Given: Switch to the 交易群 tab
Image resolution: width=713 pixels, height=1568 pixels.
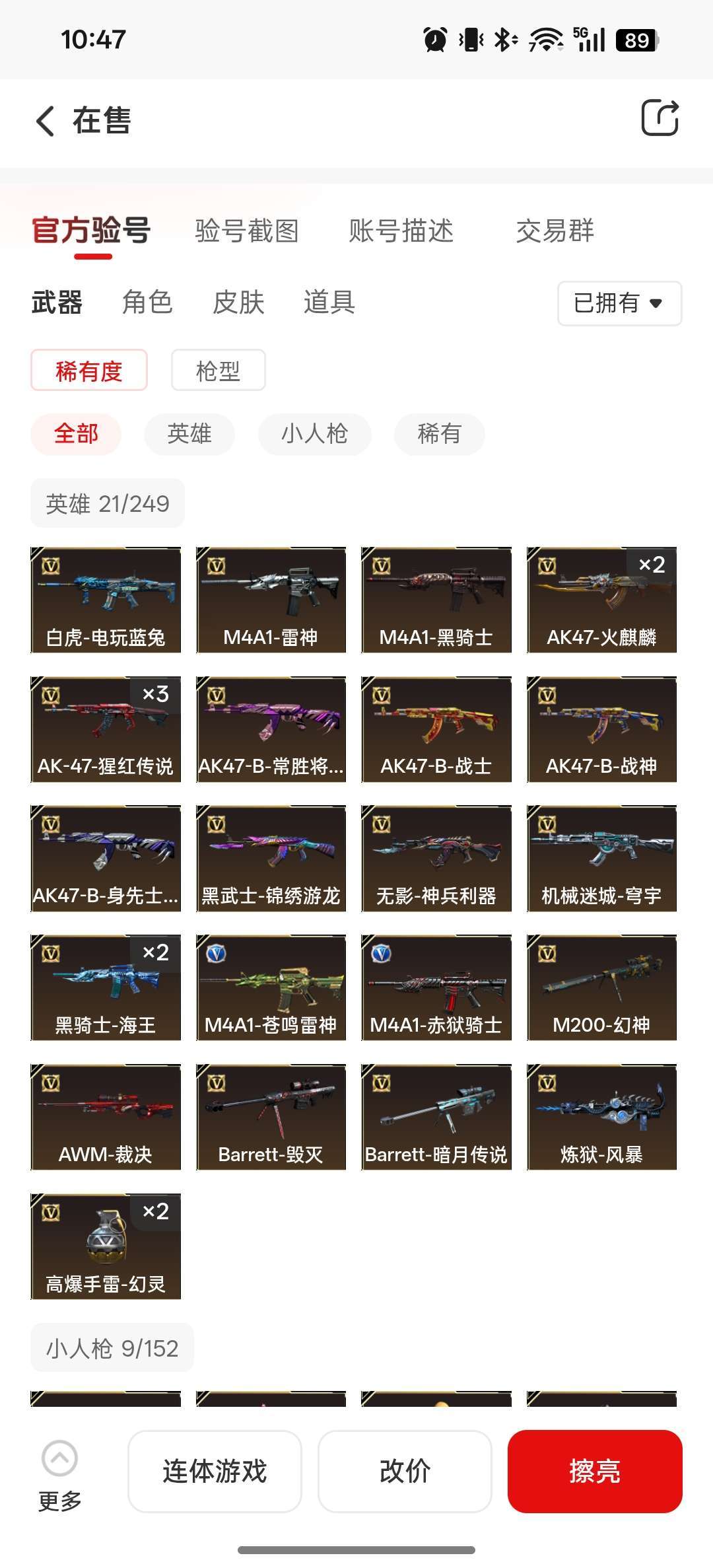Looking at the screenshot, I should point(555,231).
